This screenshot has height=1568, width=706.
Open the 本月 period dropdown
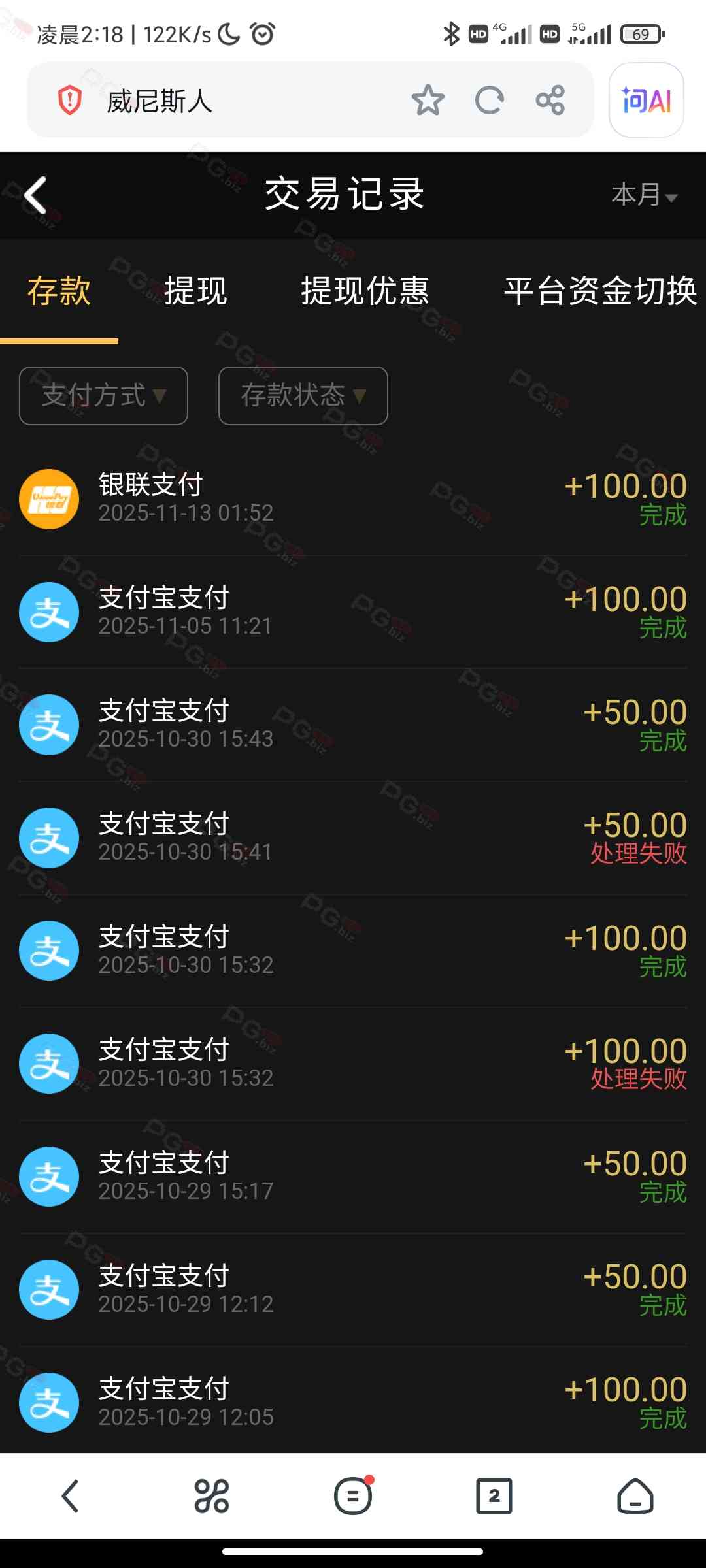pyautogui.click(x=644, y=195)
